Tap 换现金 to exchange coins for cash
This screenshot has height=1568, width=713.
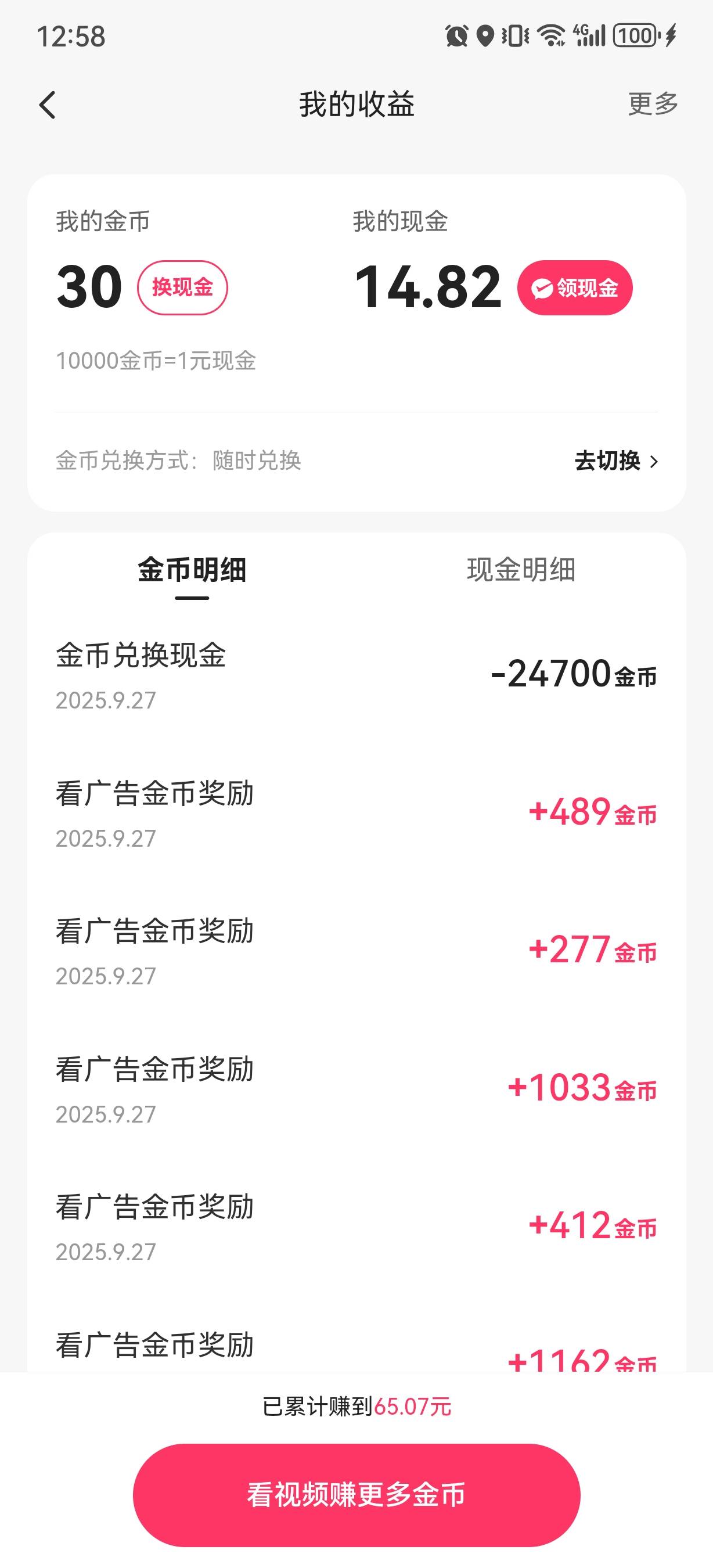[182, 287]
